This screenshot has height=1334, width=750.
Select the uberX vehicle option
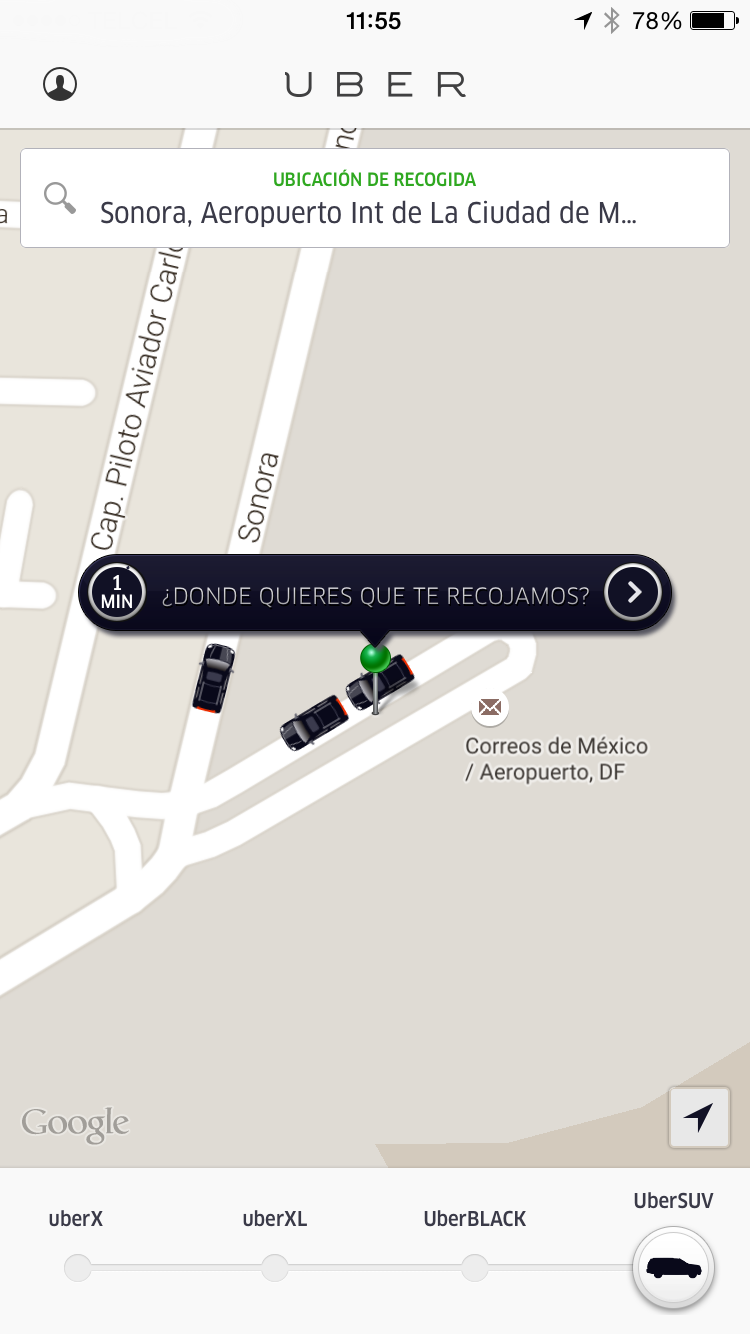pyautogui.click(x=77, y=1268)
